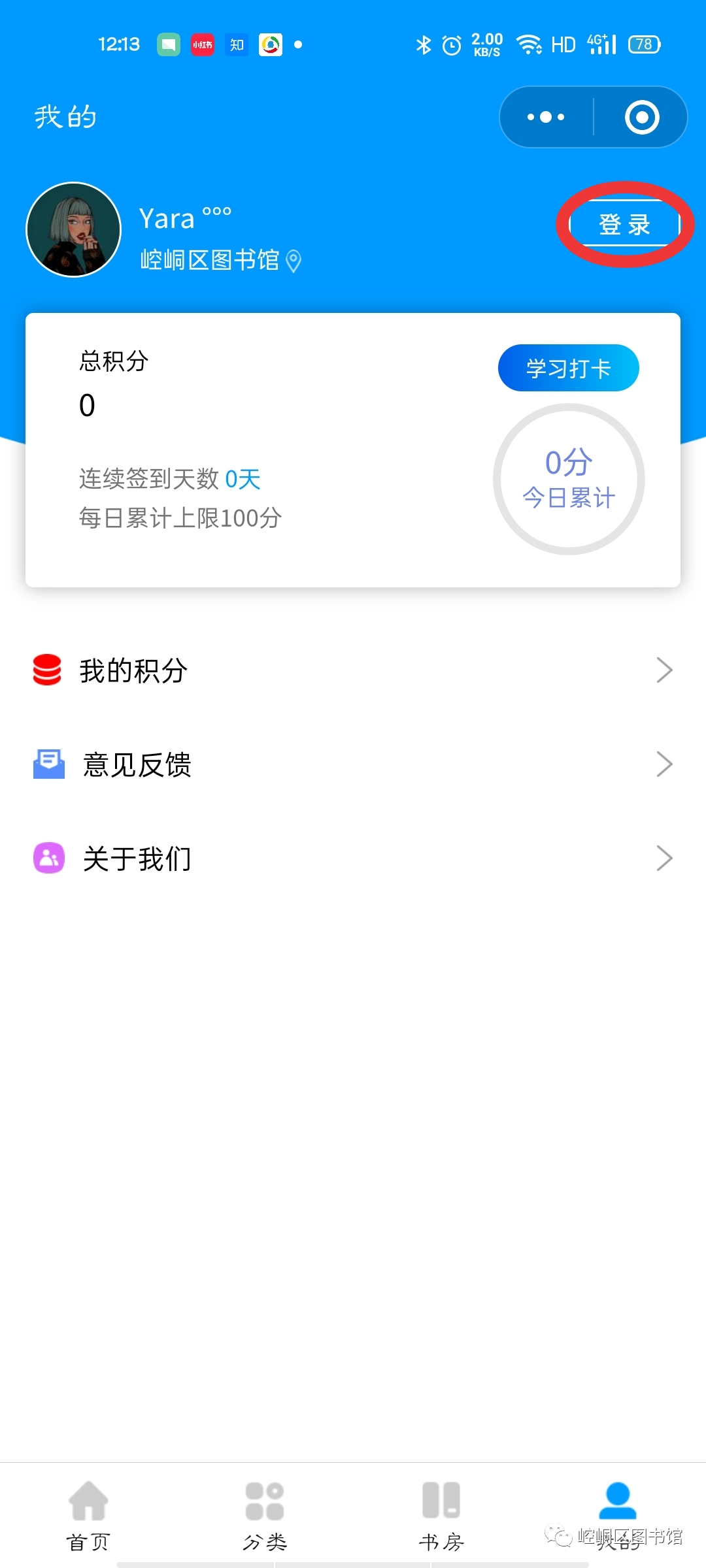Image resolution: width=706 pixels, height=1568 pixels.
Task: Open 我的积分 points page
Action: (x=353, y=671)
